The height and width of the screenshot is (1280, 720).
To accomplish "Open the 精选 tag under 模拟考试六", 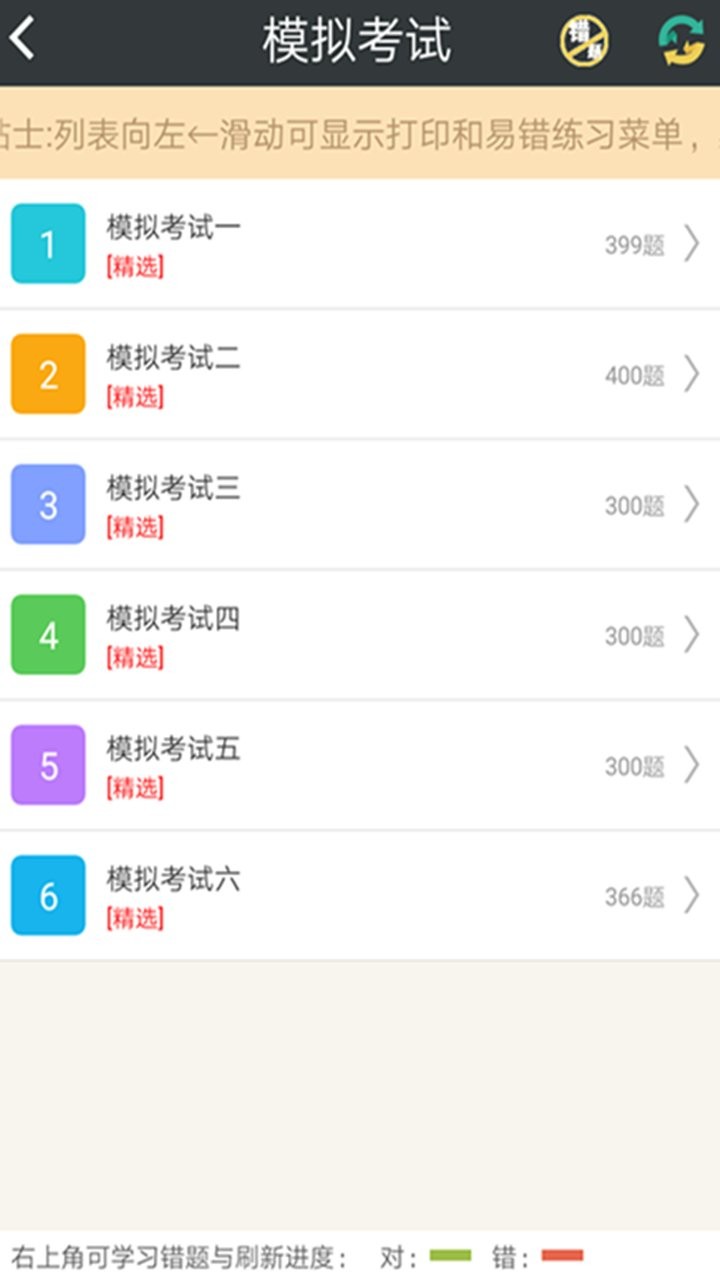I will pyautogui.click(x=136, y=920).
